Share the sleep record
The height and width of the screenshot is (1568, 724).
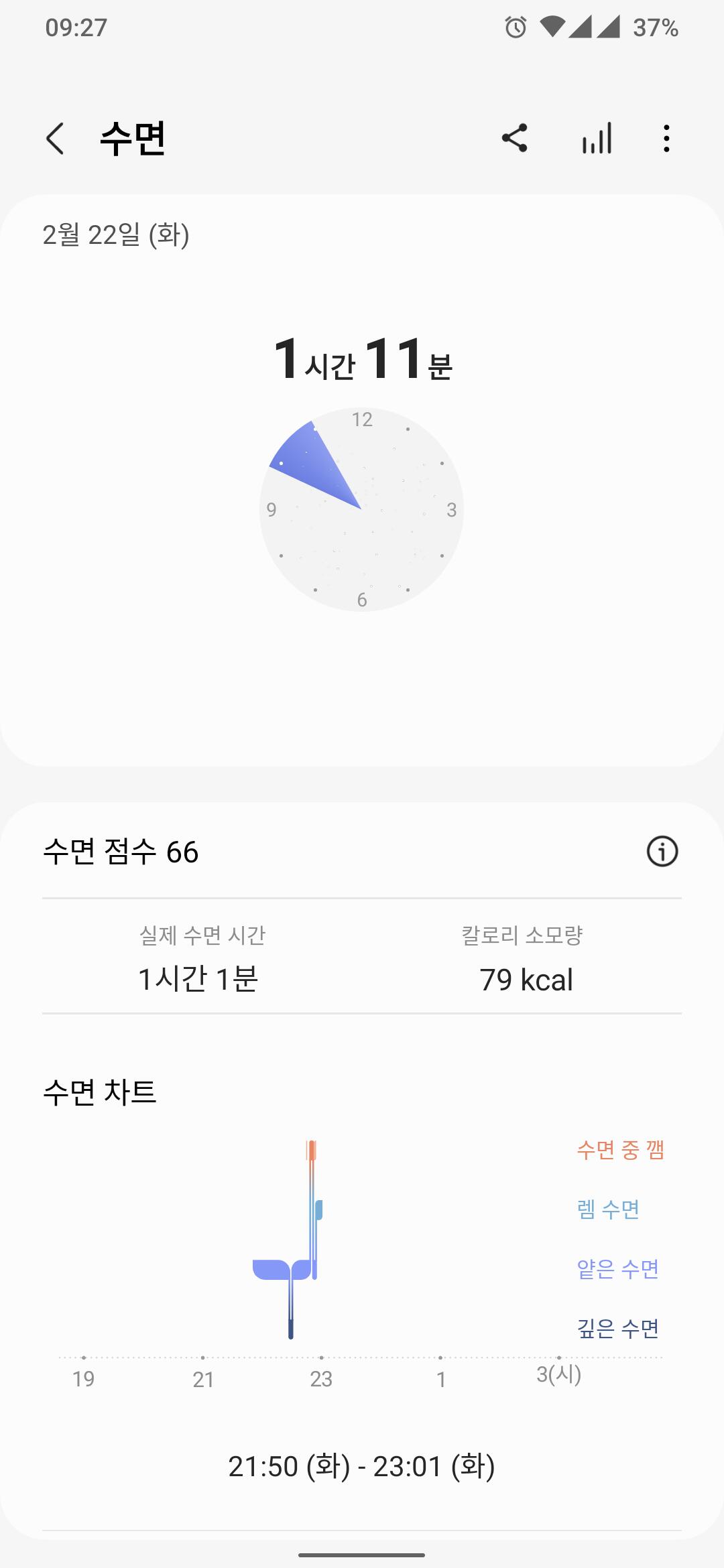pyautogui.click(x=515, y=139)
